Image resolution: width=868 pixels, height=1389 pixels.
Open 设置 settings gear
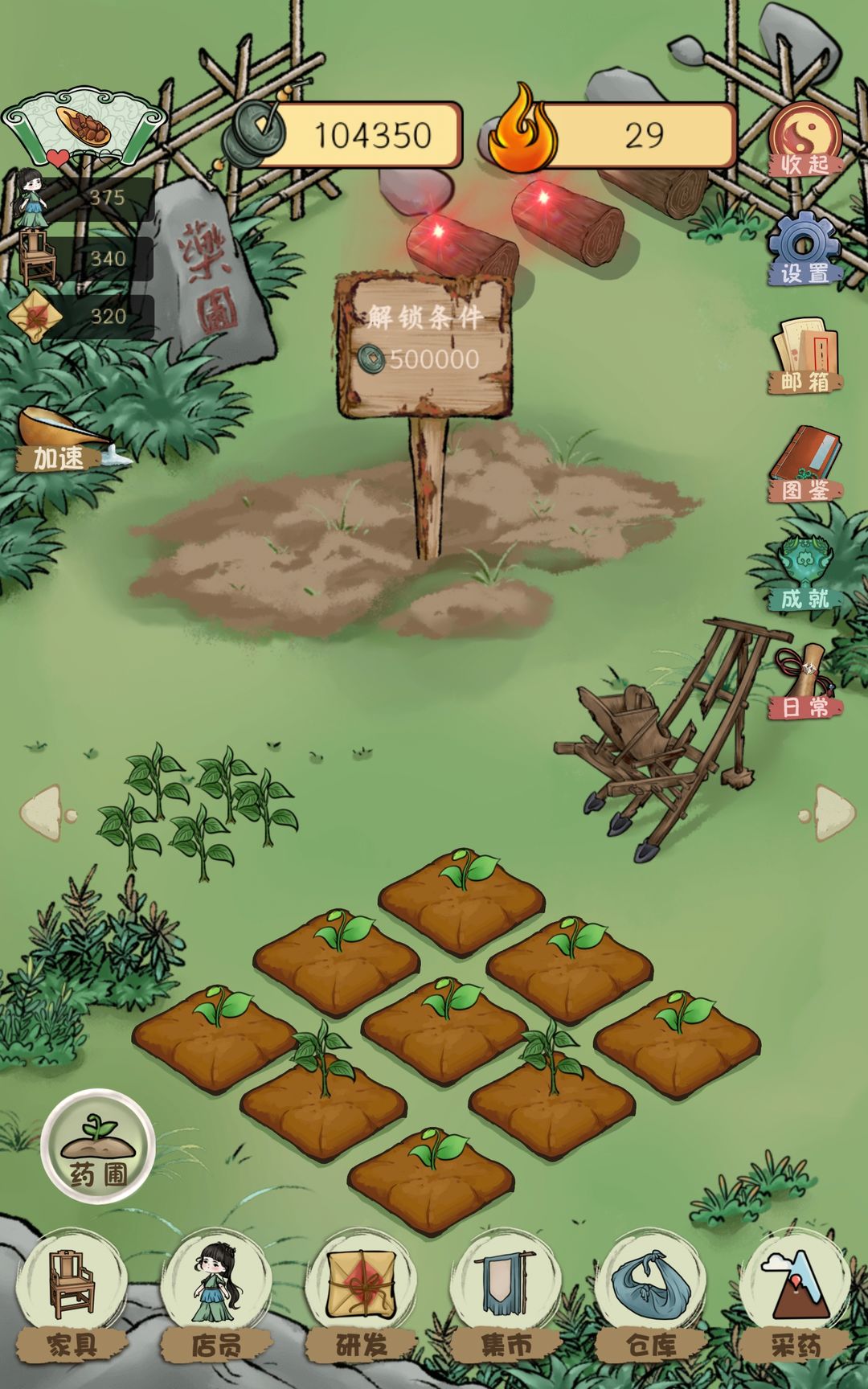click(x=805, y=248)
